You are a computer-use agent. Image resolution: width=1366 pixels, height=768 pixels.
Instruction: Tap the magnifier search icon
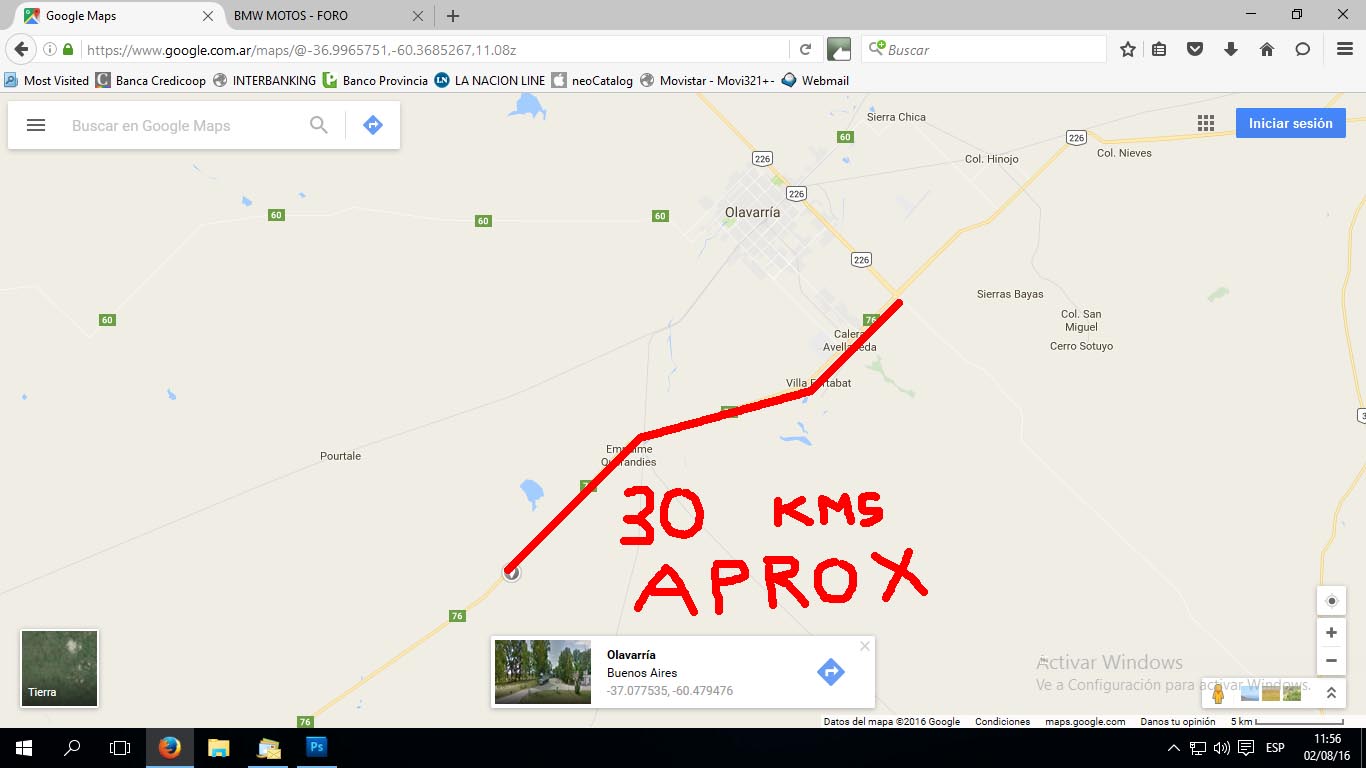[x=318, y=125]
